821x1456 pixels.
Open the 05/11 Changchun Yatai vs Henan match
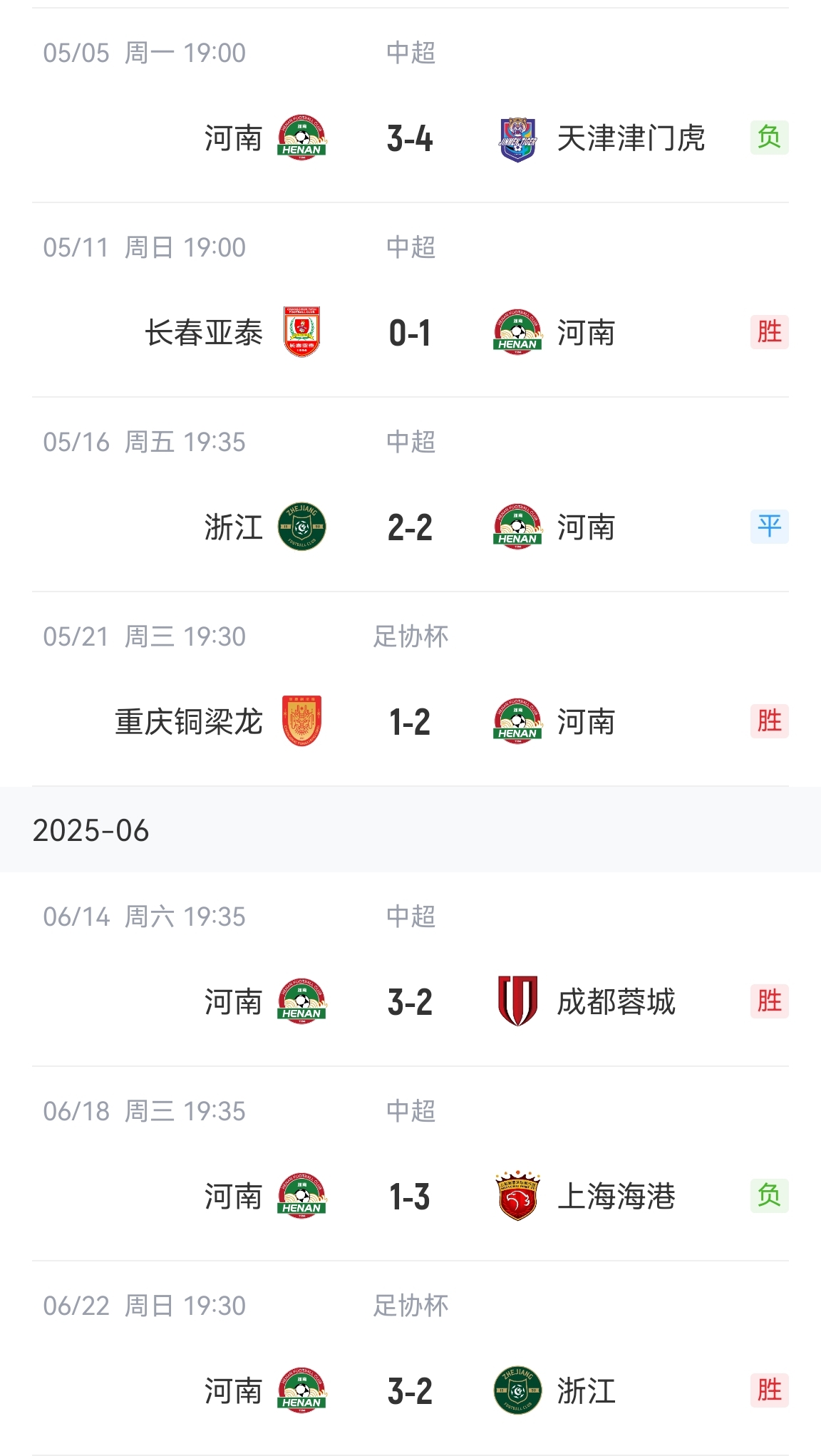410,300
